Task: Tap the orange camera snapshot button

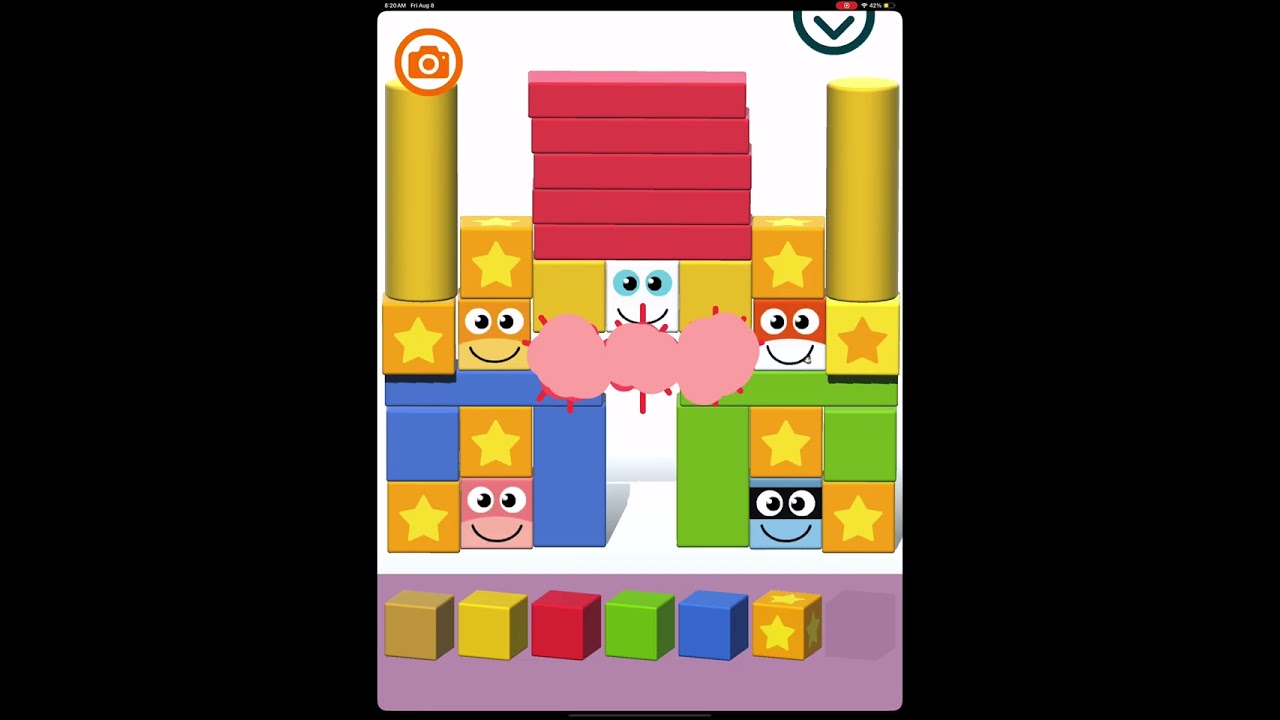Action: coord(428,62)
